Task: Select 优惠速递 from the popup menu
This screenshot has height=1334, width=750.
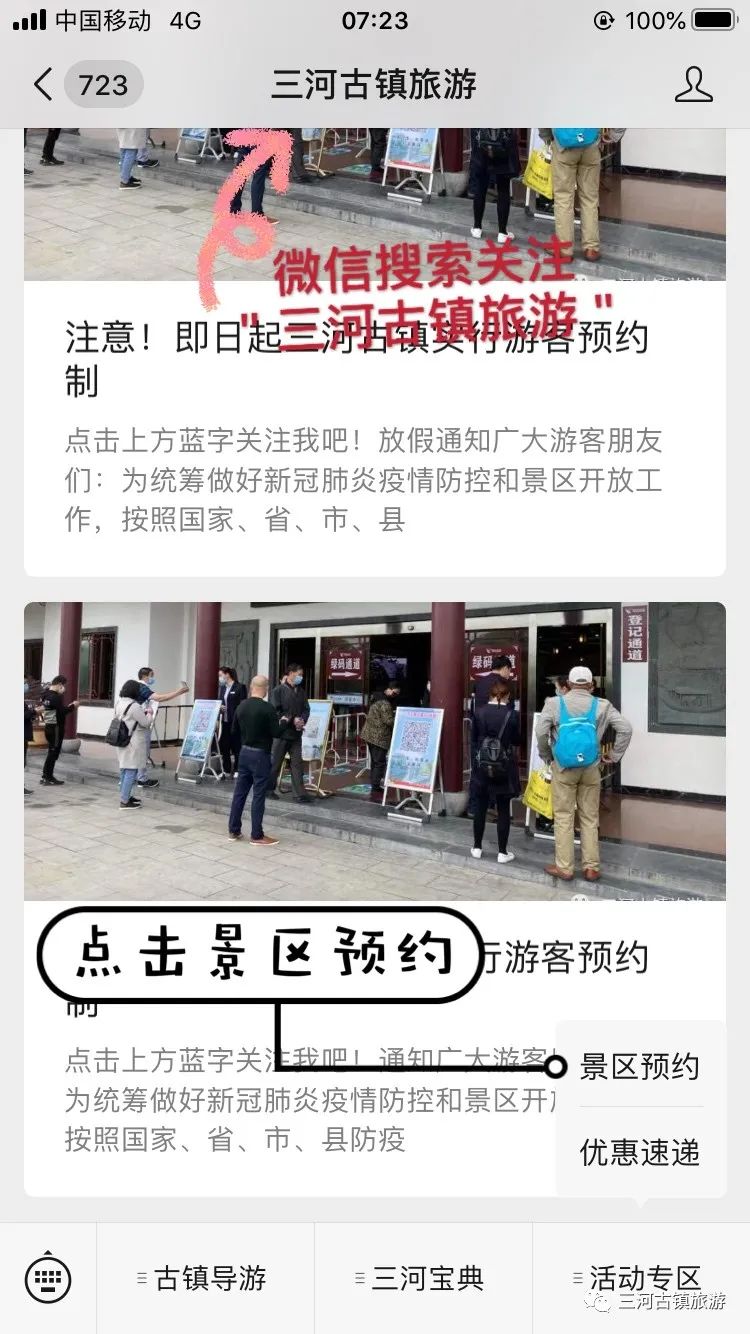Action: [x=640, y=1152]
